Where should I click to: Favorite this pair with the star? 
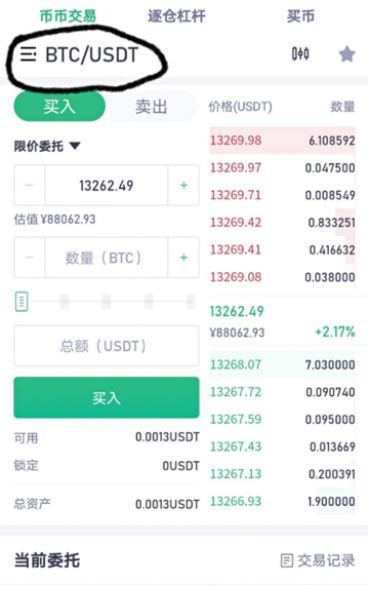[347, 54]
